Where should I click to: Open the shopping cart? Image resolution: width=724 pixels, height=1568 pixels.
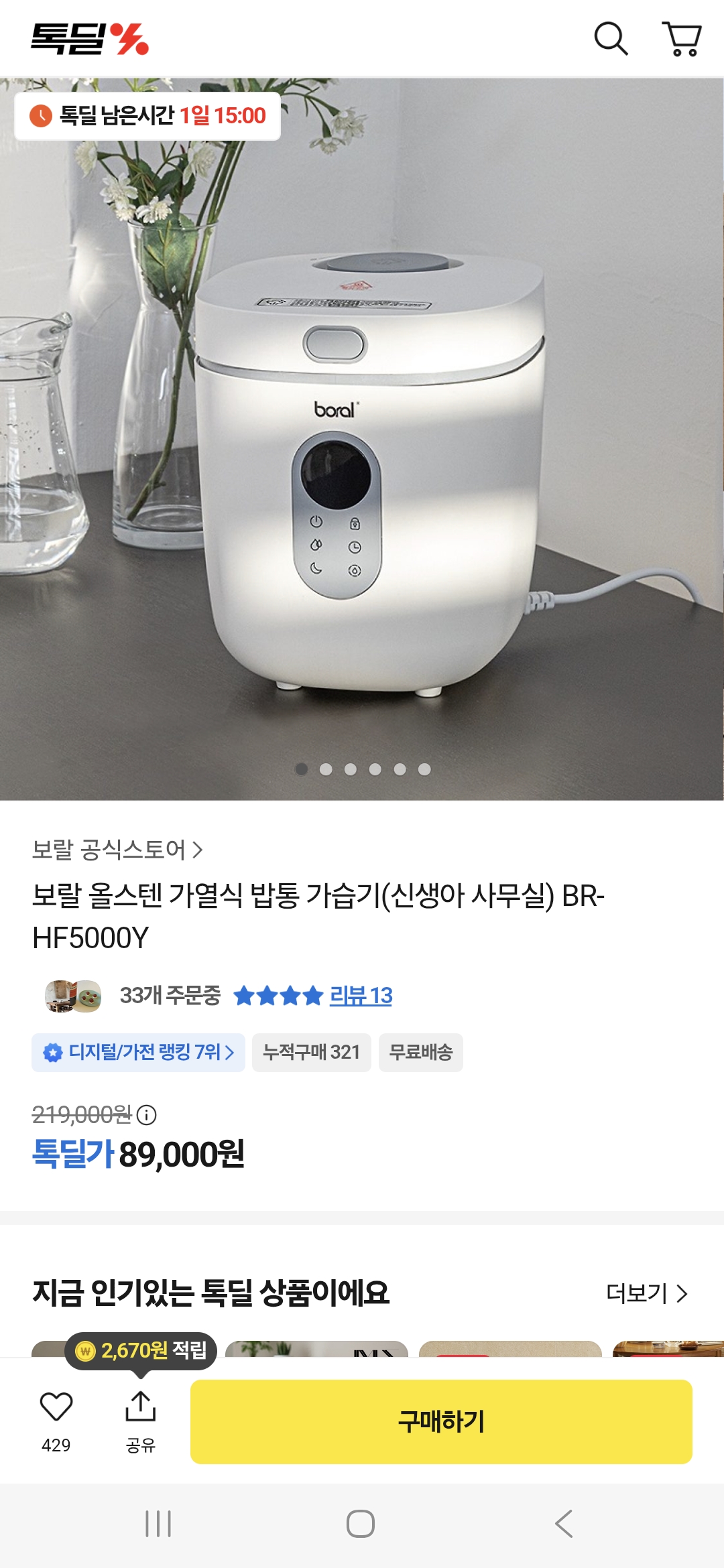(x=682, y=39)
